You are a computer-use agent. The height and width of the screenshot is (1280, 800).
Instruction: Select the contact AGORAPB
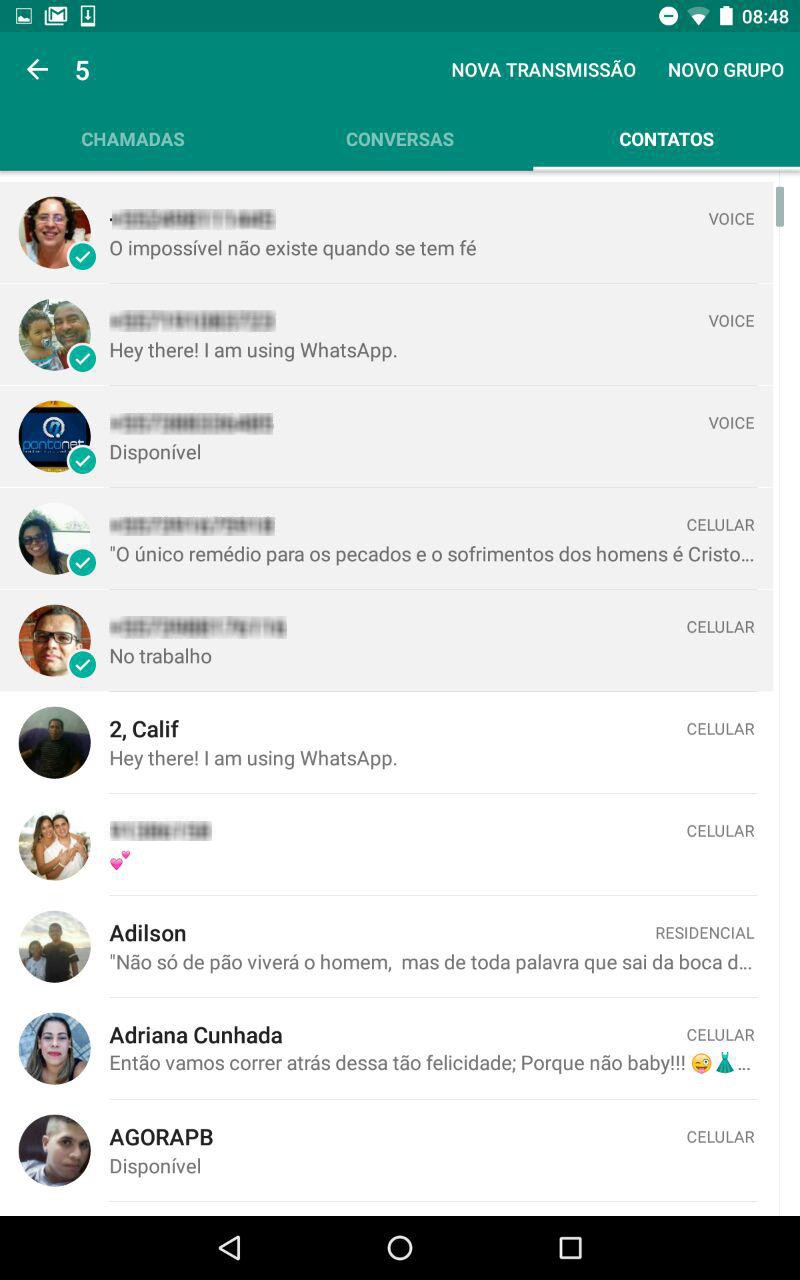[x=386, y=1151]
